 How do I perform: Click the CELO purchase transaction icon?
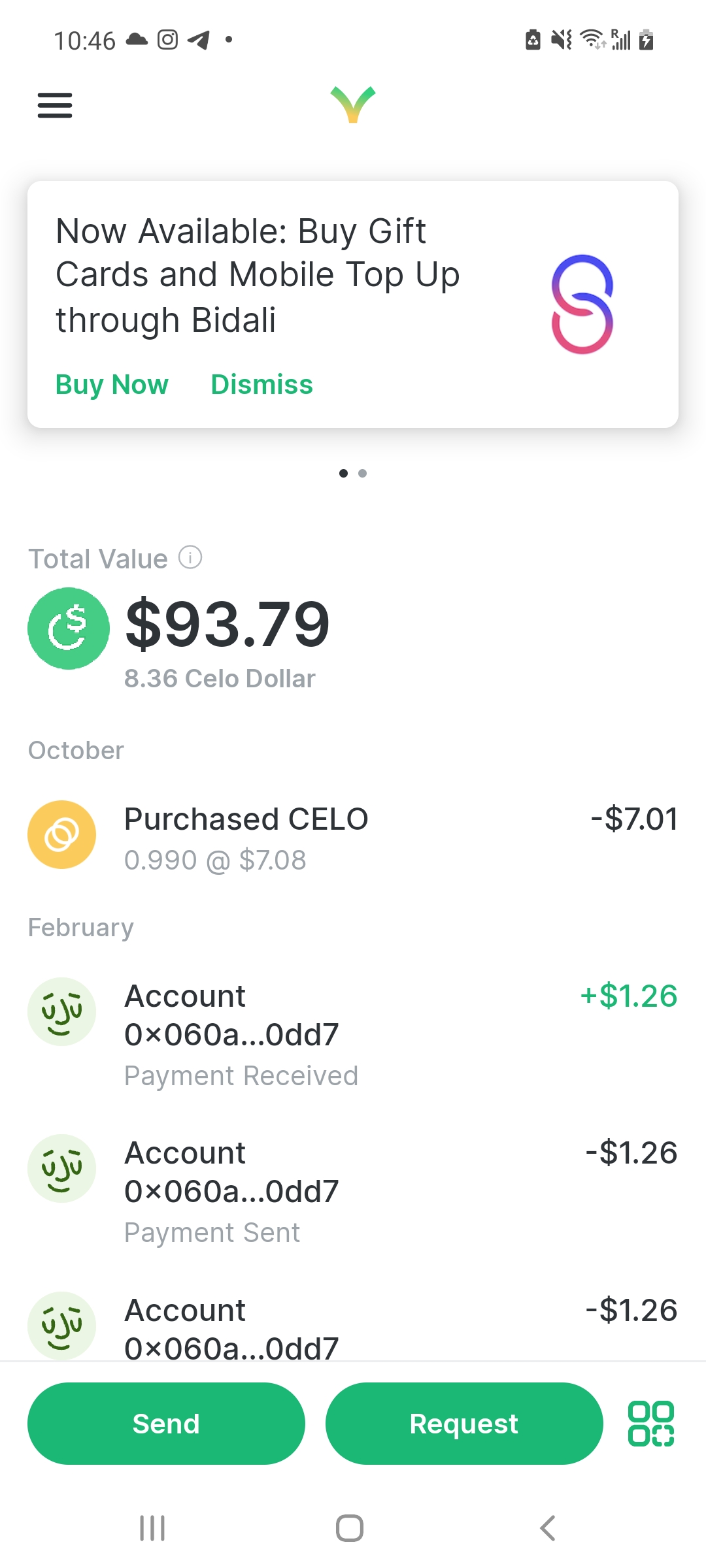pos(61,834)
